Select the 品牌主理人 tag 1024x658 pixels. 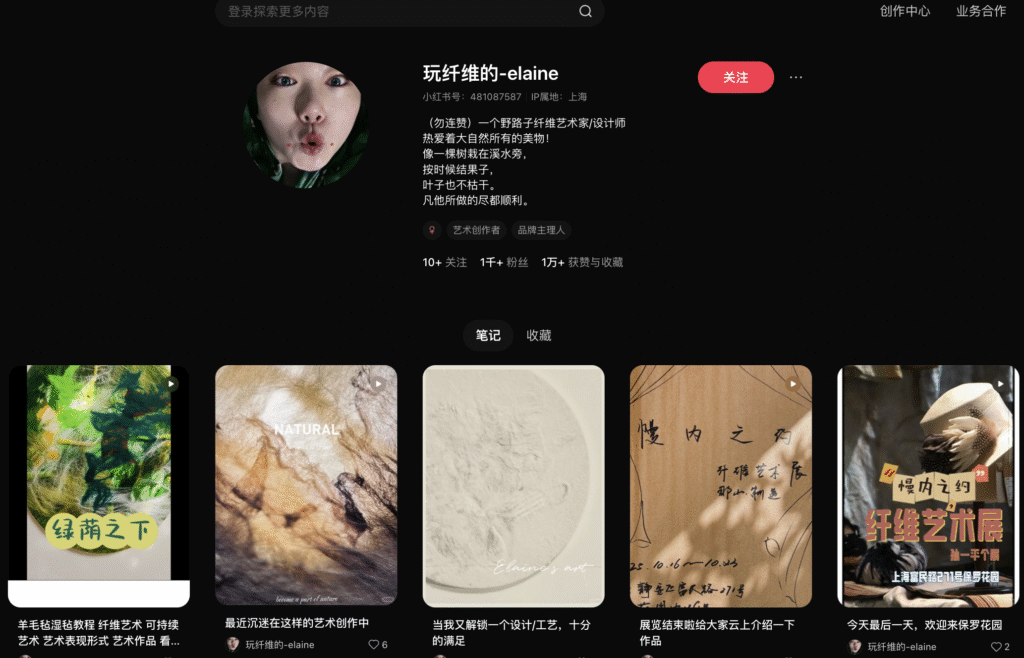540,230
